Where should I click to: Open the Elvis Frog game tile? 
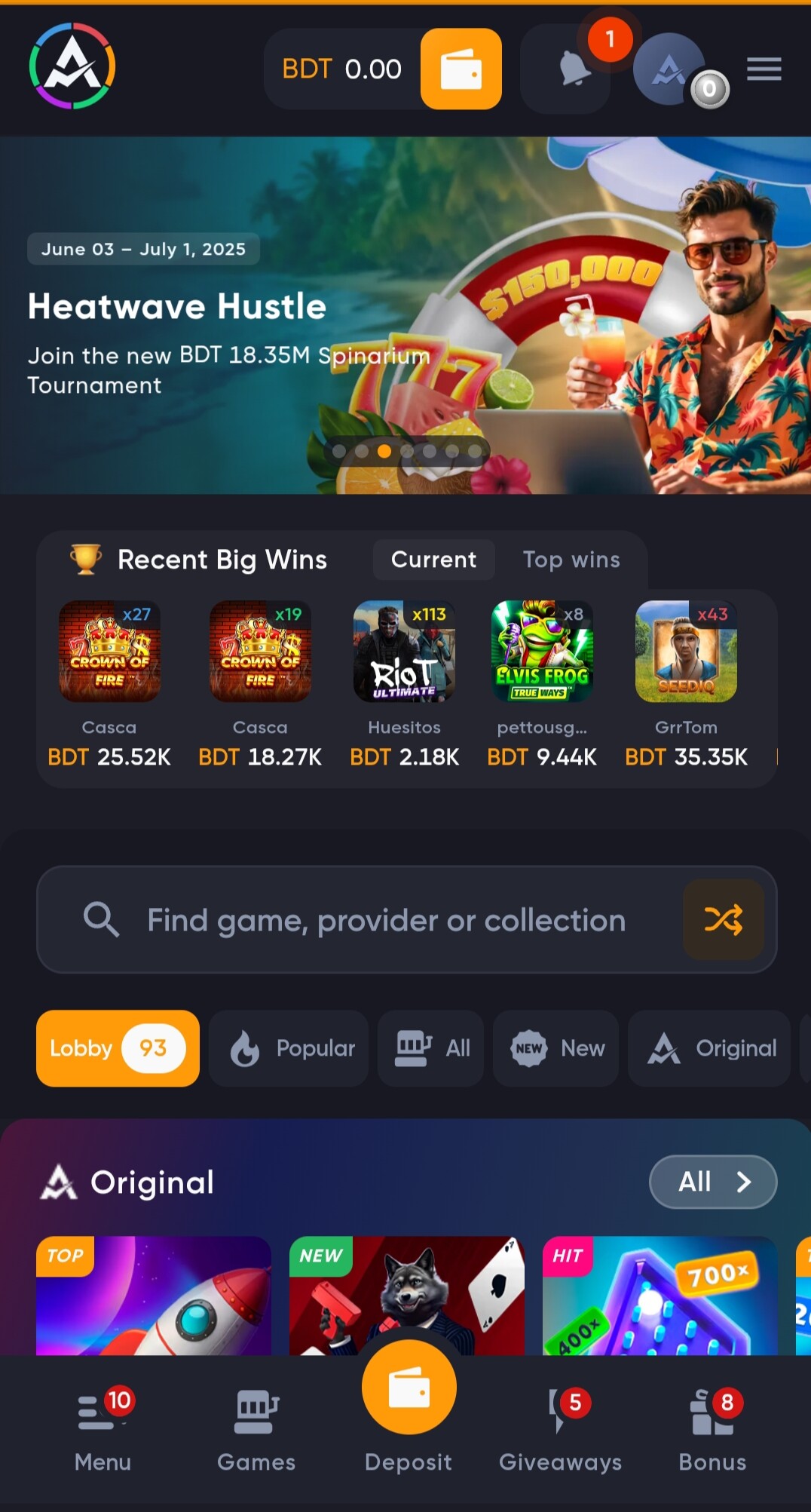(542, 652)
